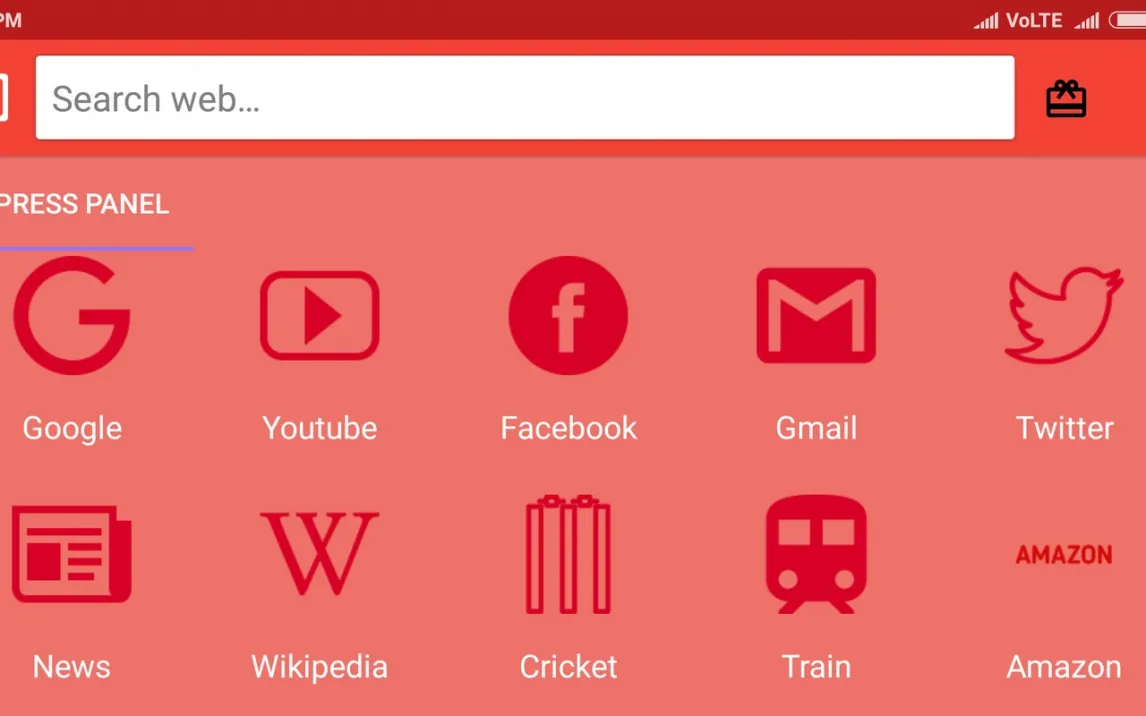Tap the Search web field

coord(525,97)
